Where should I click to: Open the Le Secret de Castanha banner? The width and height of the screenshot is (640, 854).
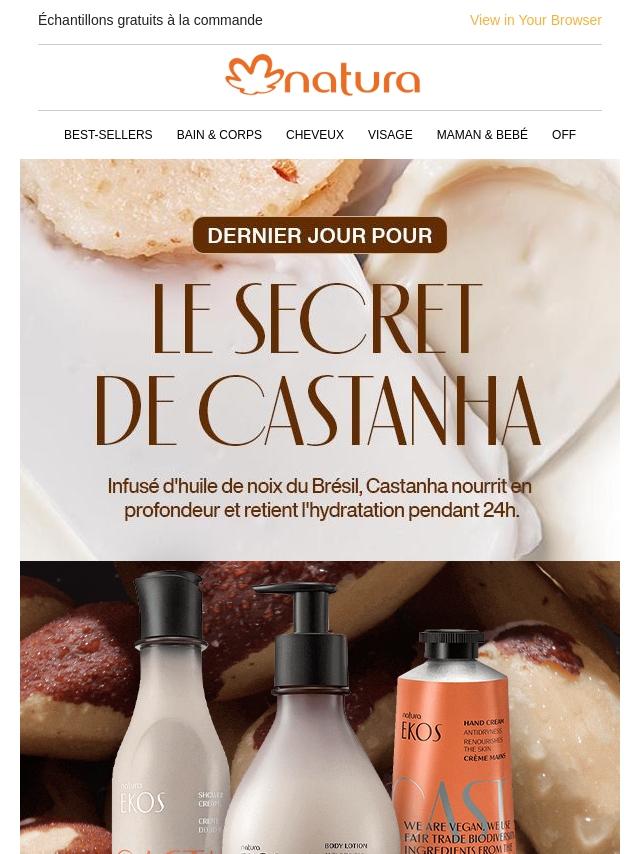point(320,360)
